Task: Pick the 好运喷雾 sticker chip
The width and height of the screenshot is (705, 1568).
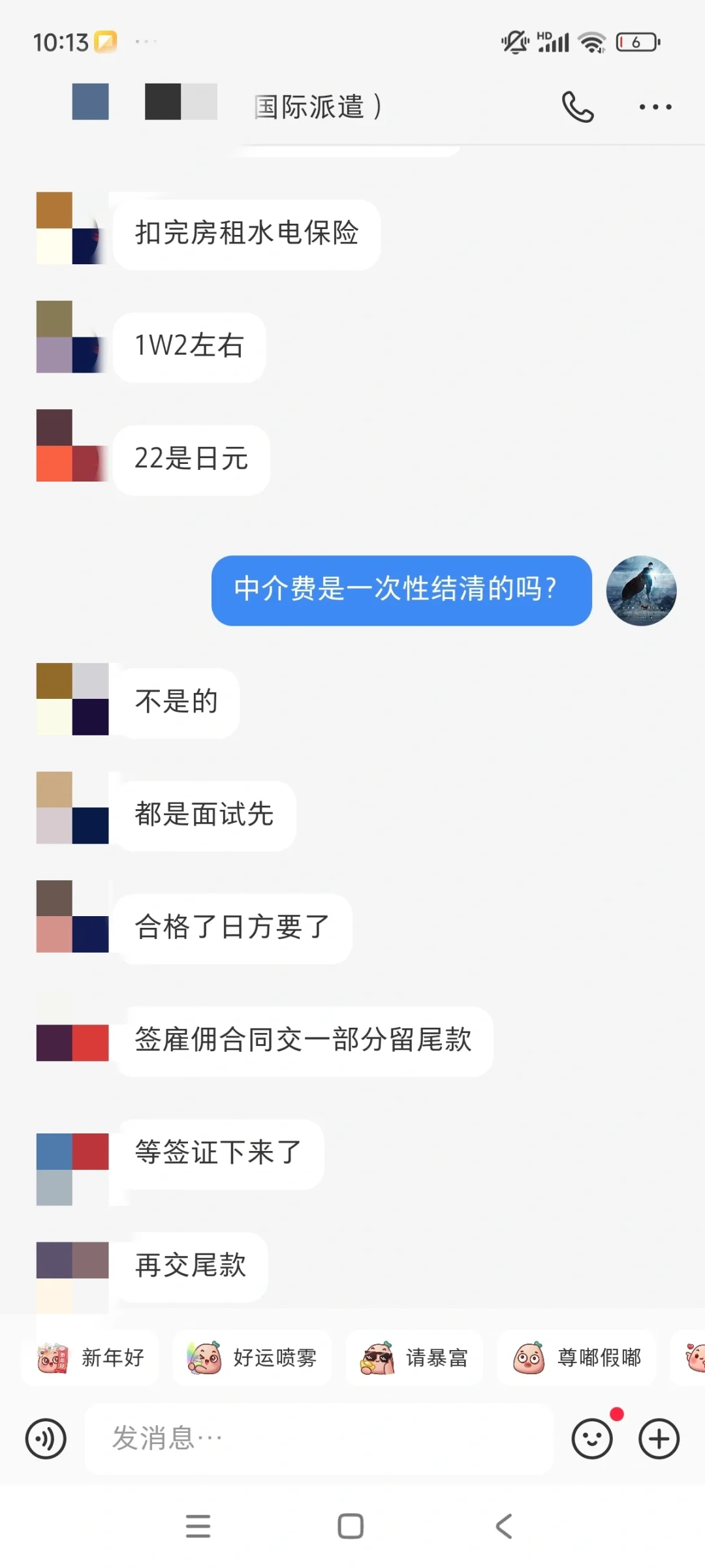Action: coord(252,1358)
